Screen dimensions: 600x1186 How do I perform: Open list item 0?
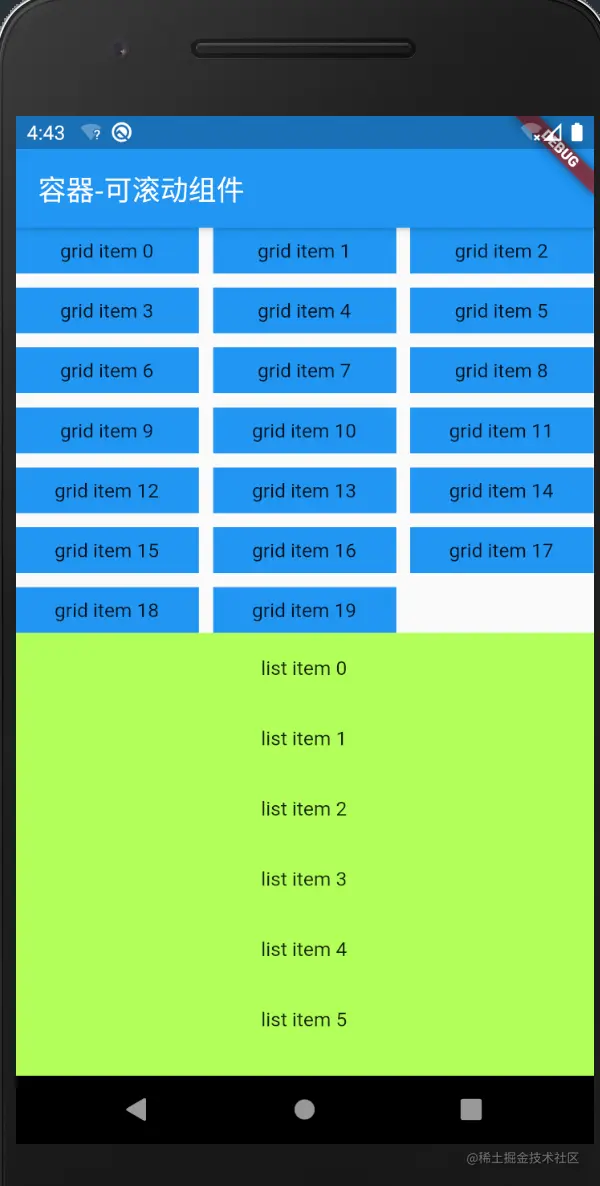pyautogui.click(x=304, y=668)
